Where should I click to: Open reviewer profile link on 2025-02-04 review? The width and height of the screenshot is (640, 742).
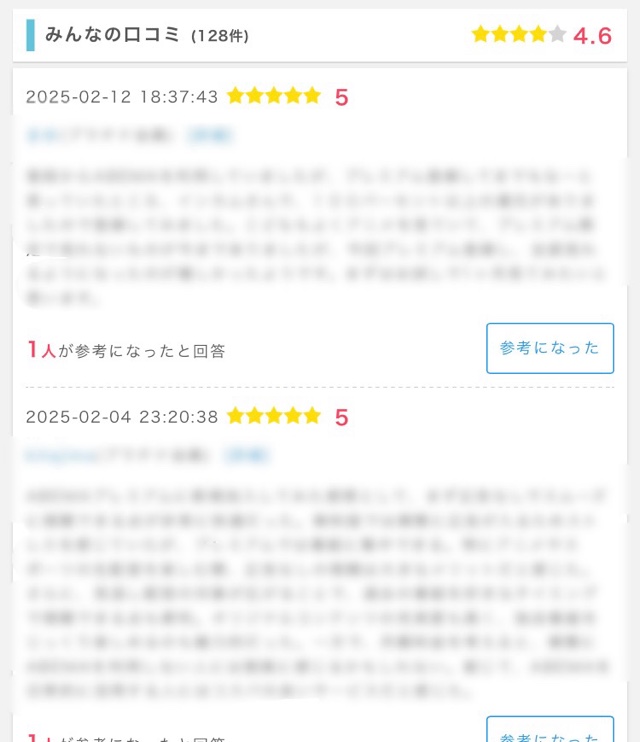pos(118,455)
